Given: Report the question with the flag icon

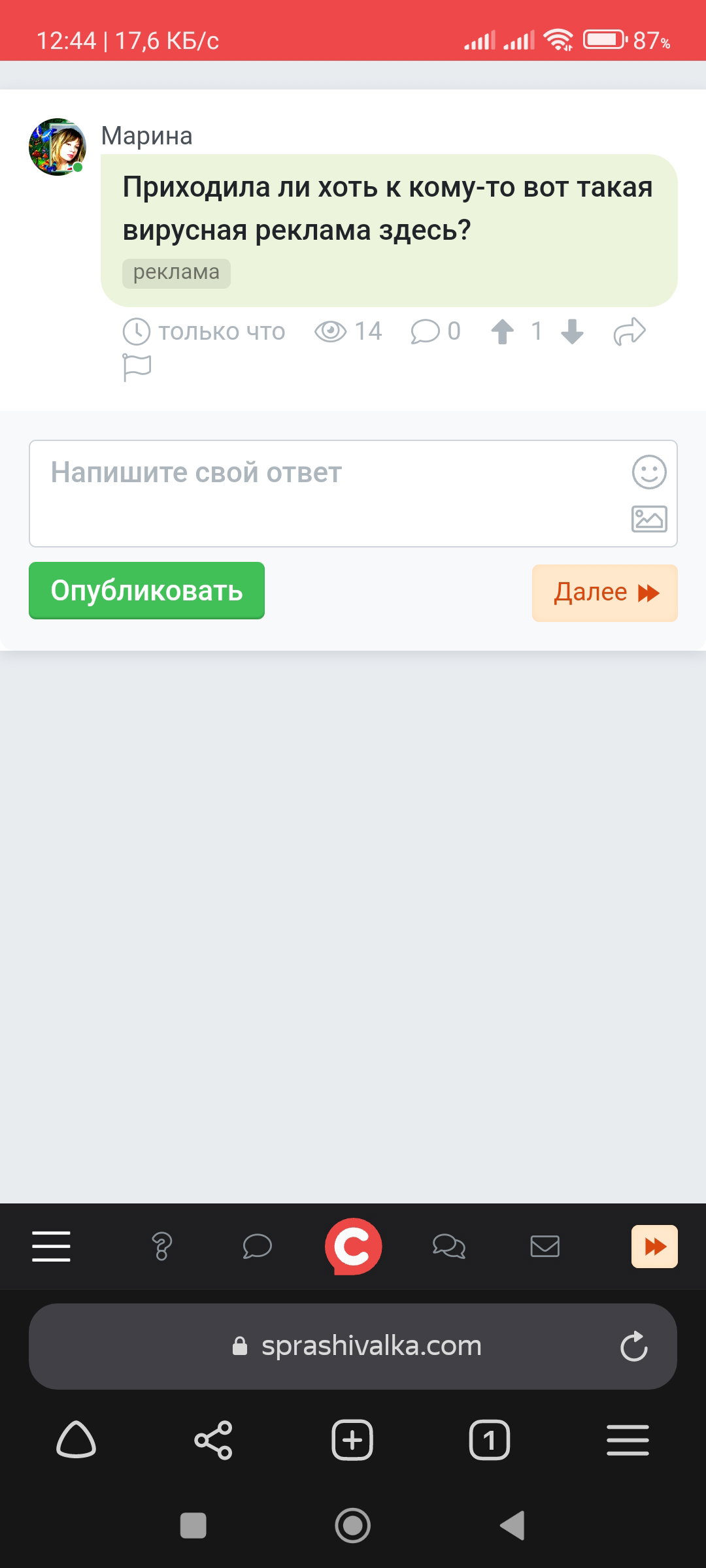Looking at the screenshot, I should 137,368.
